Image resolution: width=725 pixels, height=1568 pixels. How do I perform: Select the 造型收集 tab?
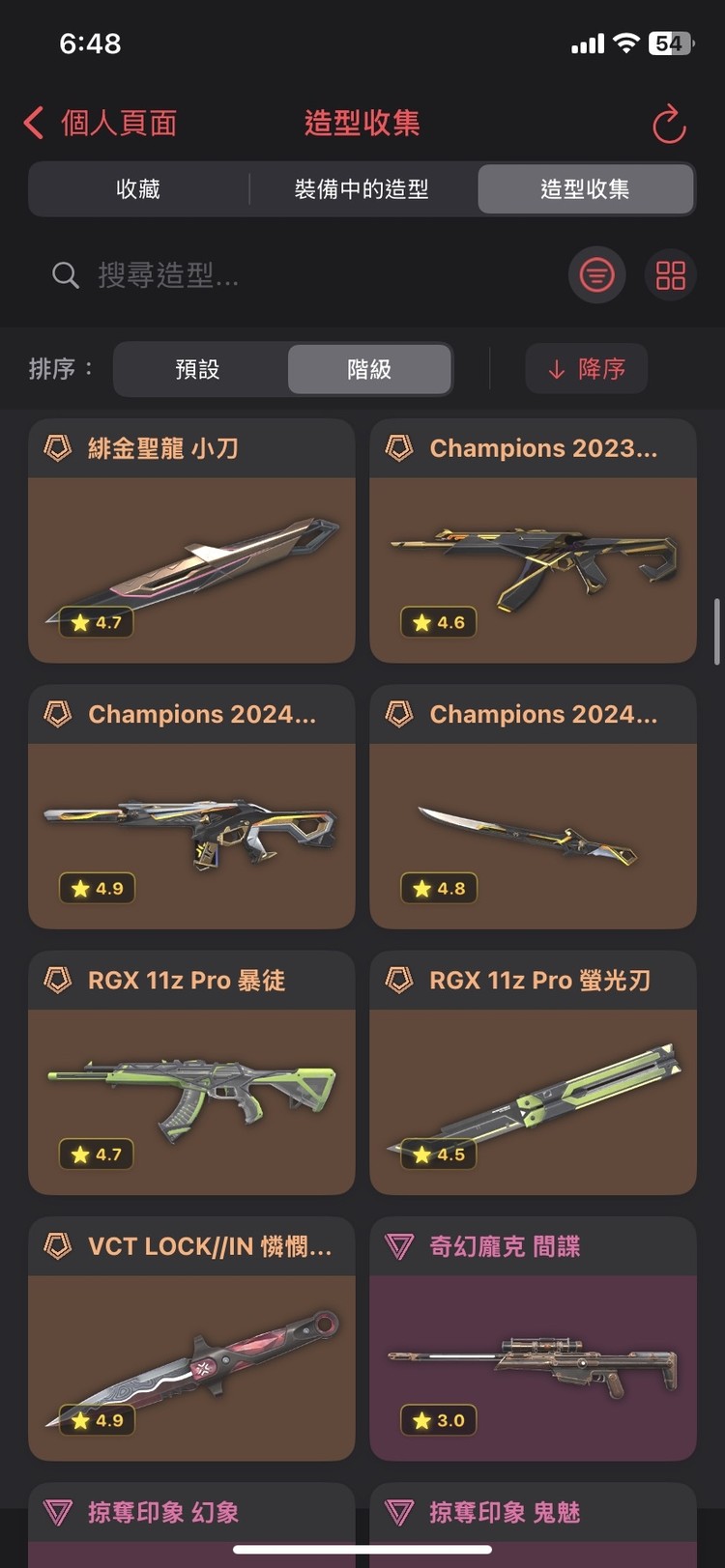click(x=585, y=188)
